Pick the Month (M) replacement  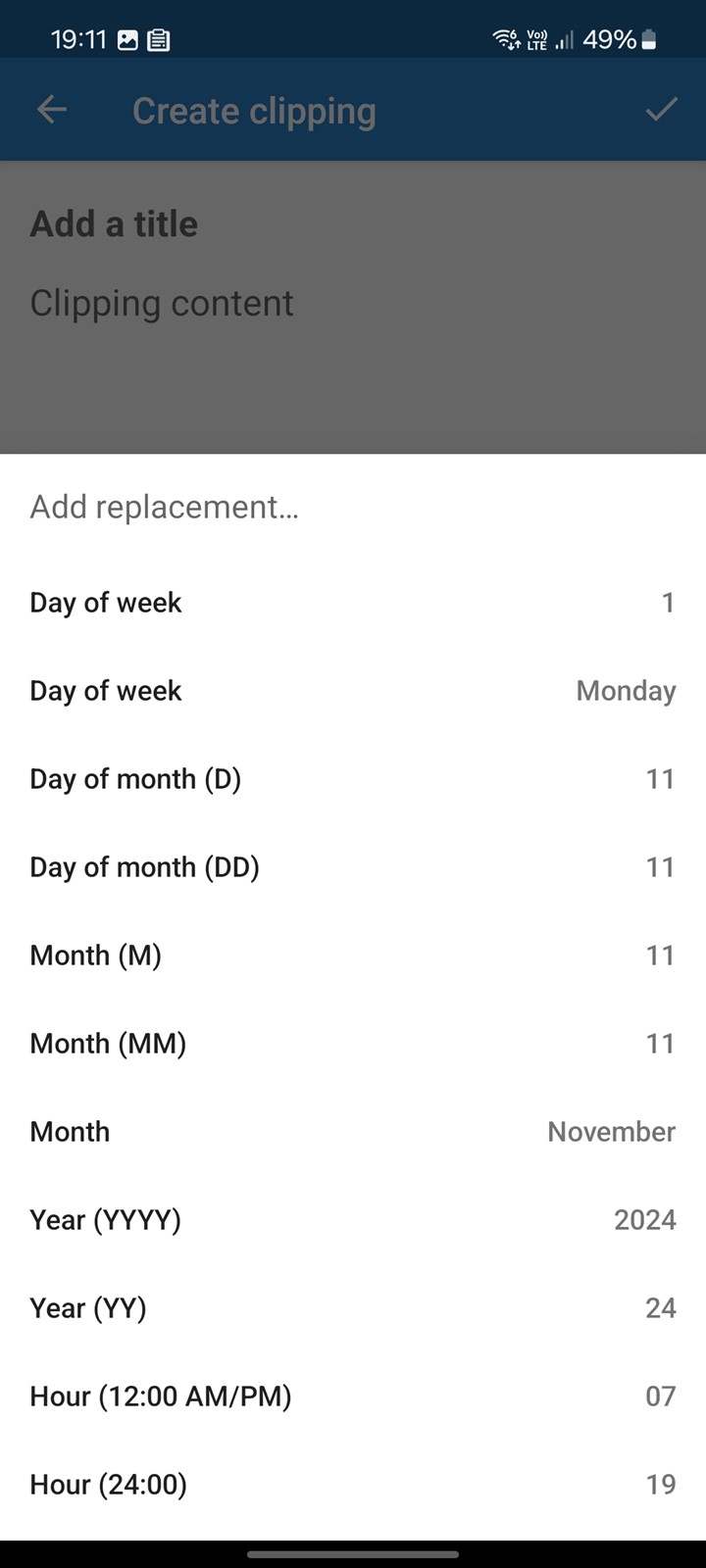[x=353, y=955]
